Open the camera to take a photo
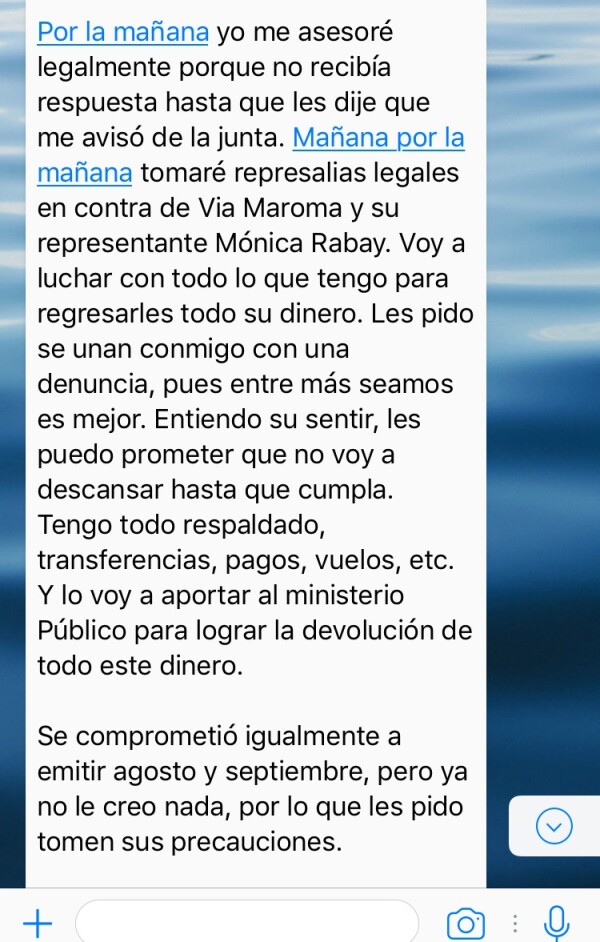 (465, 922)
